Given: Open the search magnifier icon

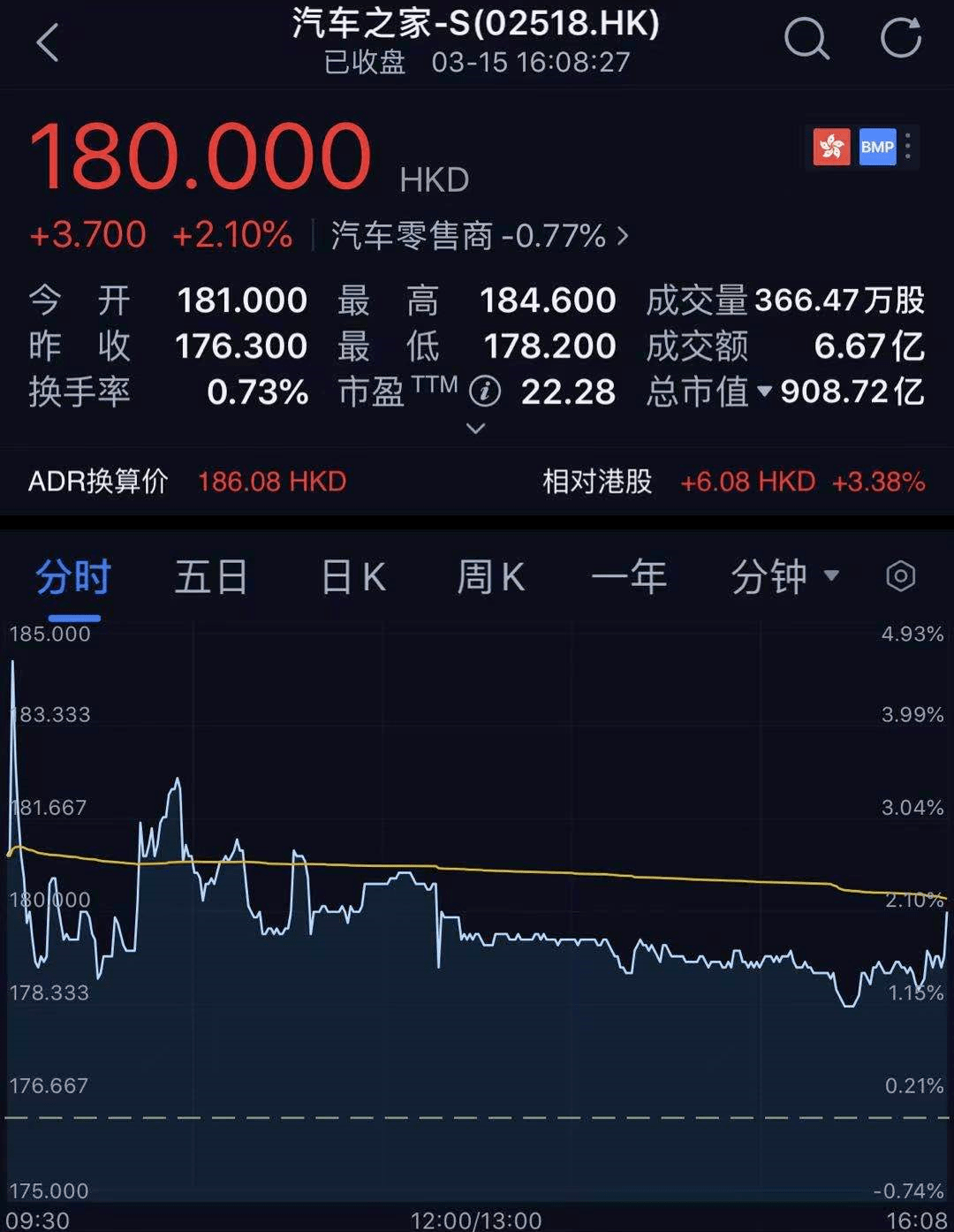Looking at the screenshot, I should 806,40.
